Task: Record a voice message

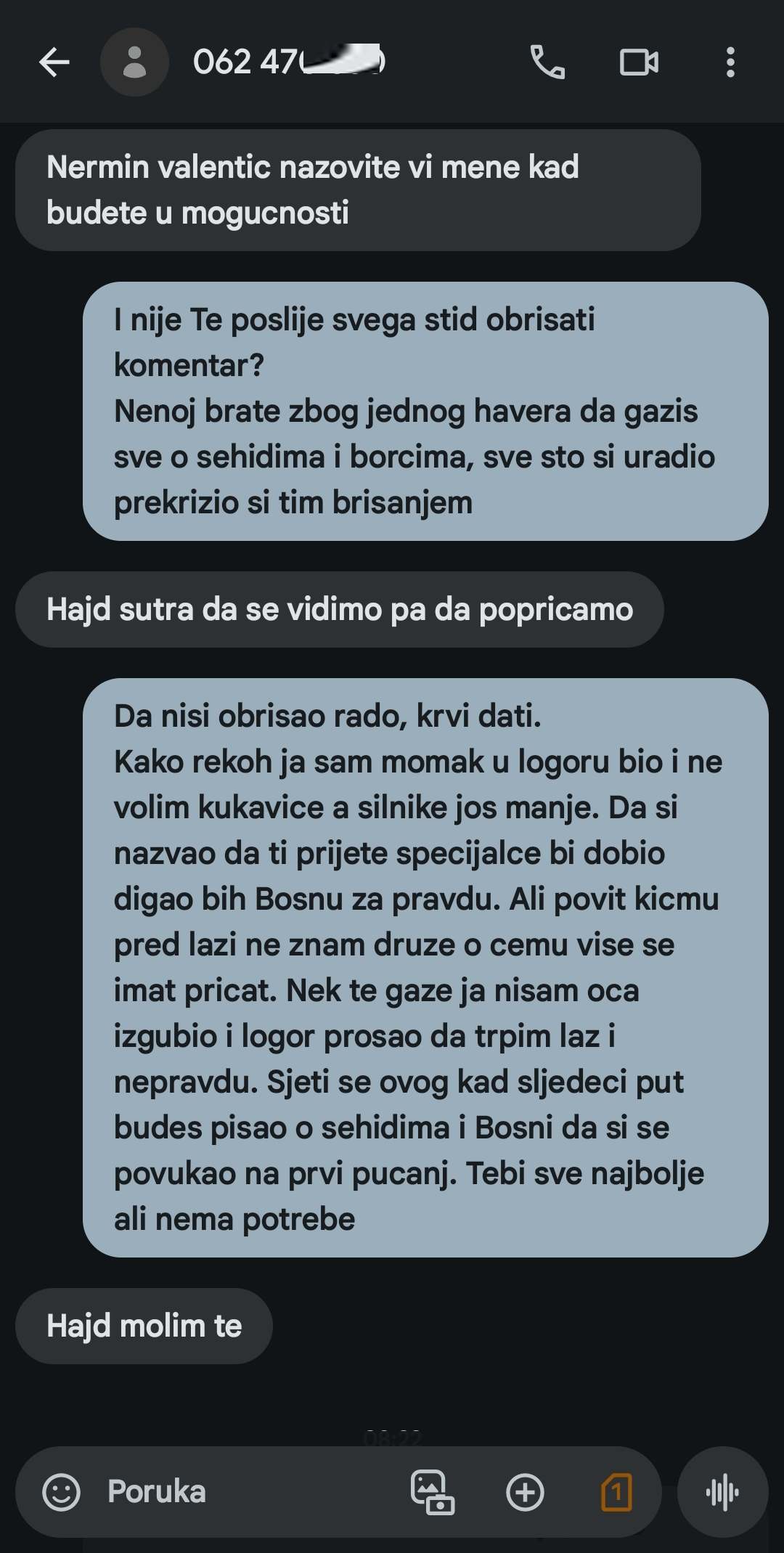Action: pos(722,1493)
